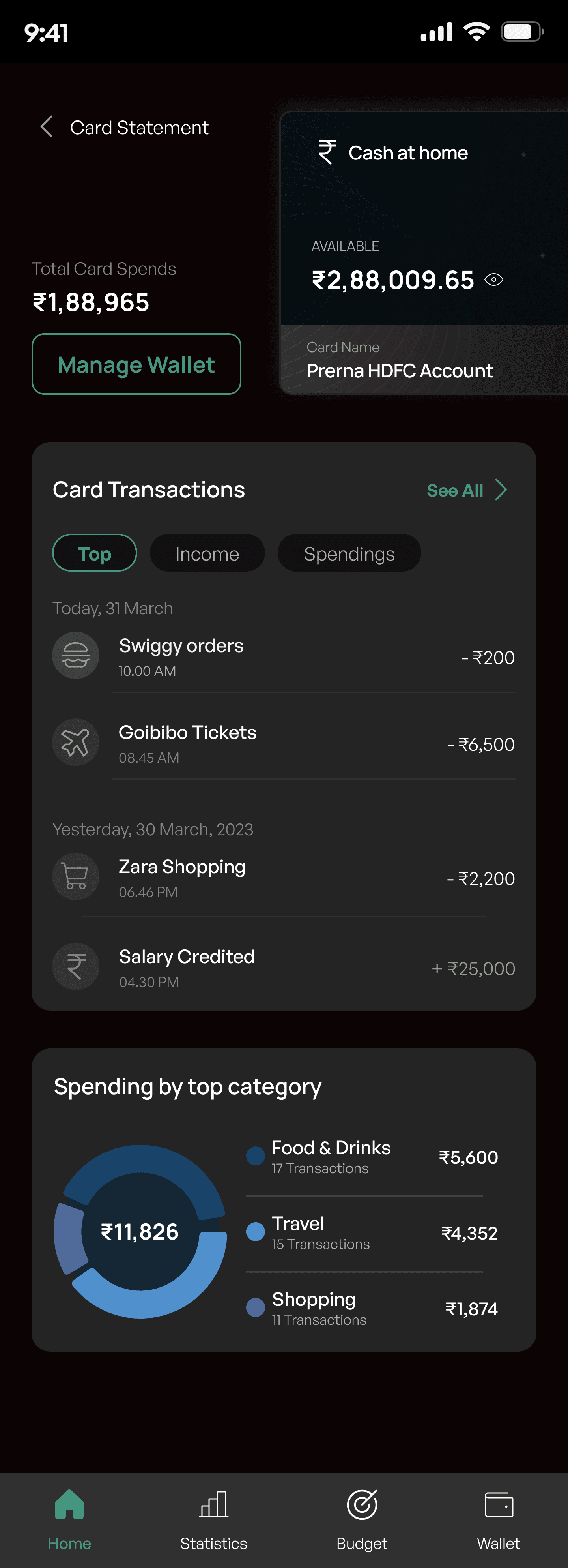Toggle available balance visibility eye icon
The width and height of the screenshot is (568, 1568).
click(494, 279)
